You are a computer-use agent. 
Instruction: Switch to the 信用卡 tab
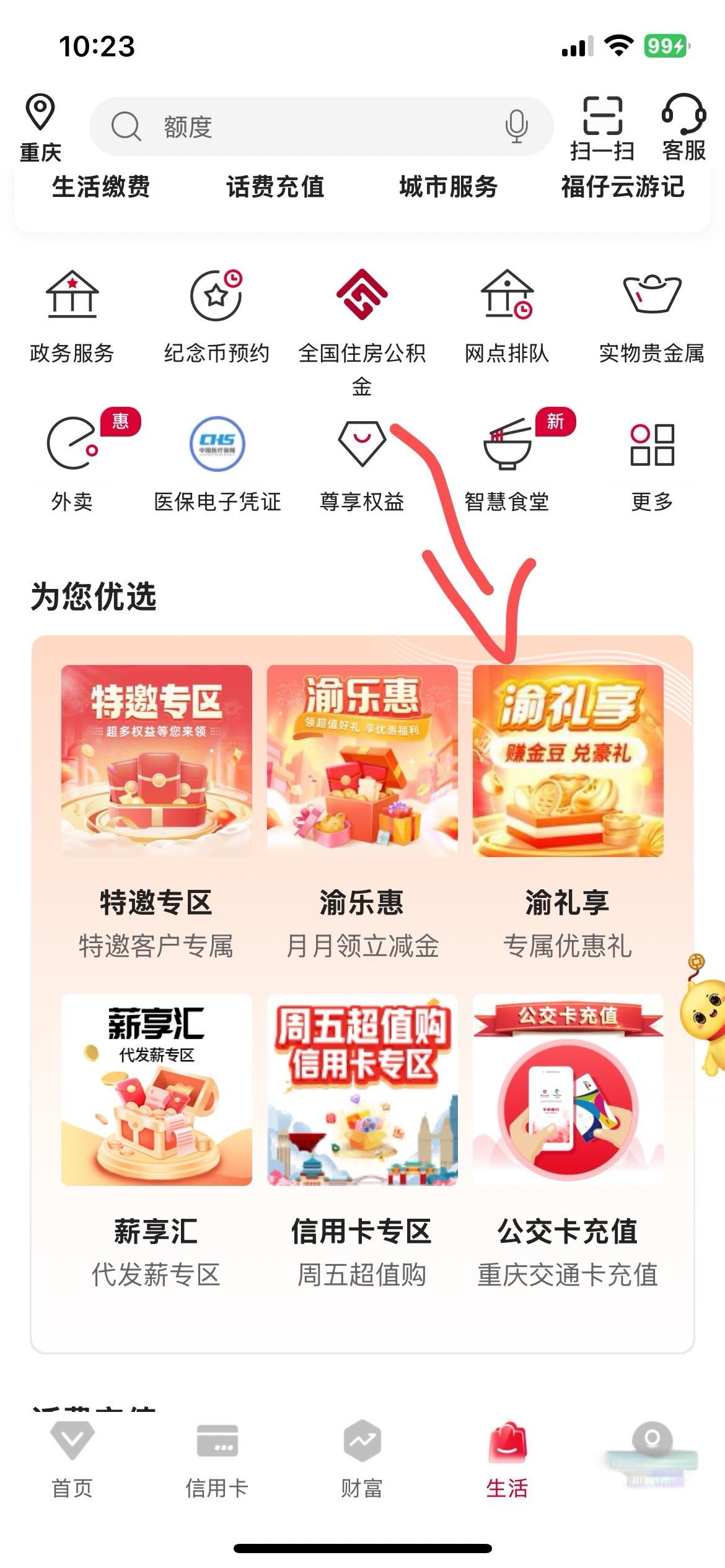[216, 1459]
